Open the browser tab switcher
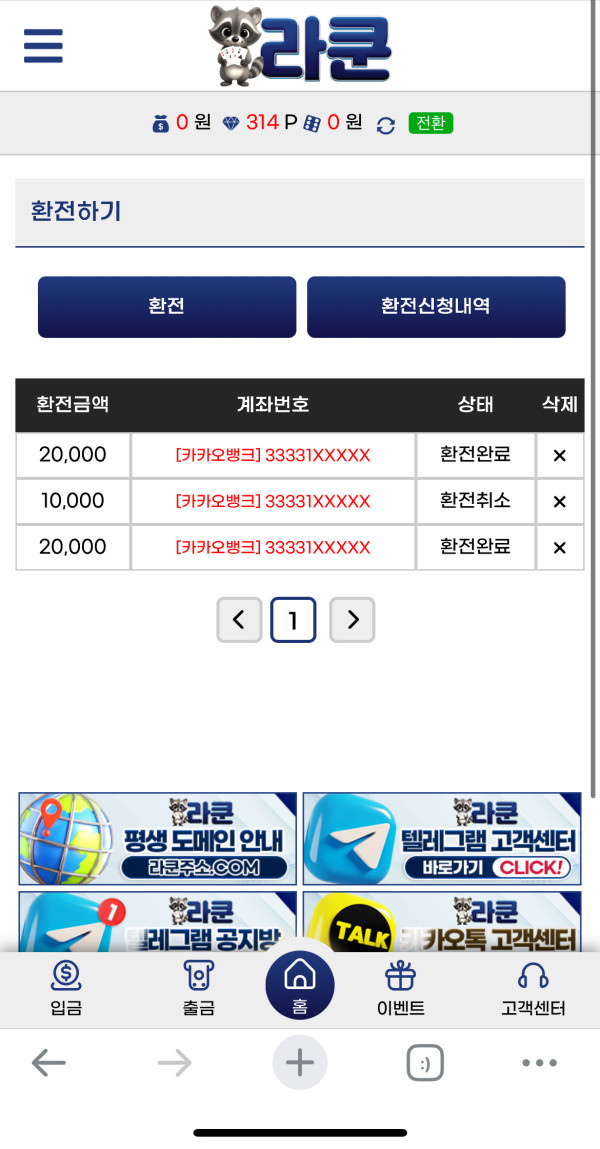The height and width of the screenshot is (1149, 600). coord(425,1063)
